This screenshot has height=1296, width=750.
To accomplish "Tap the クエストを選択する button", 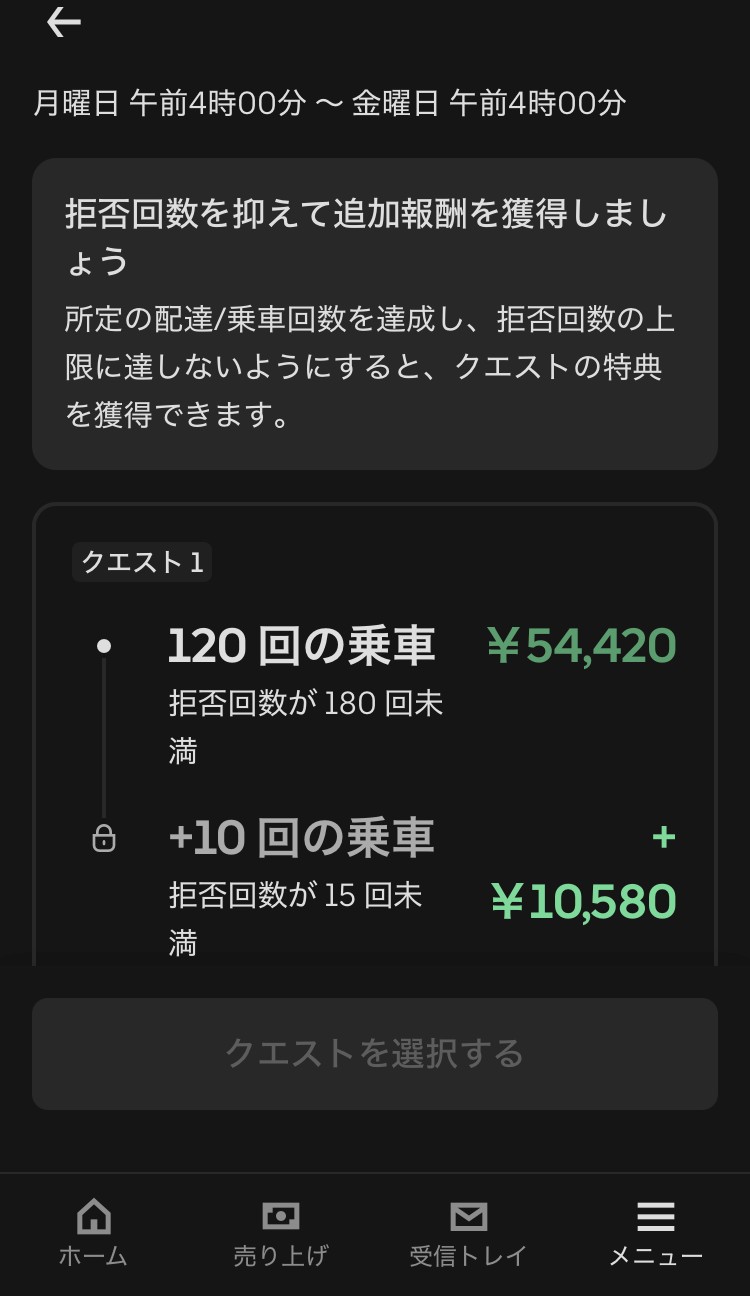I will 375,1053.
